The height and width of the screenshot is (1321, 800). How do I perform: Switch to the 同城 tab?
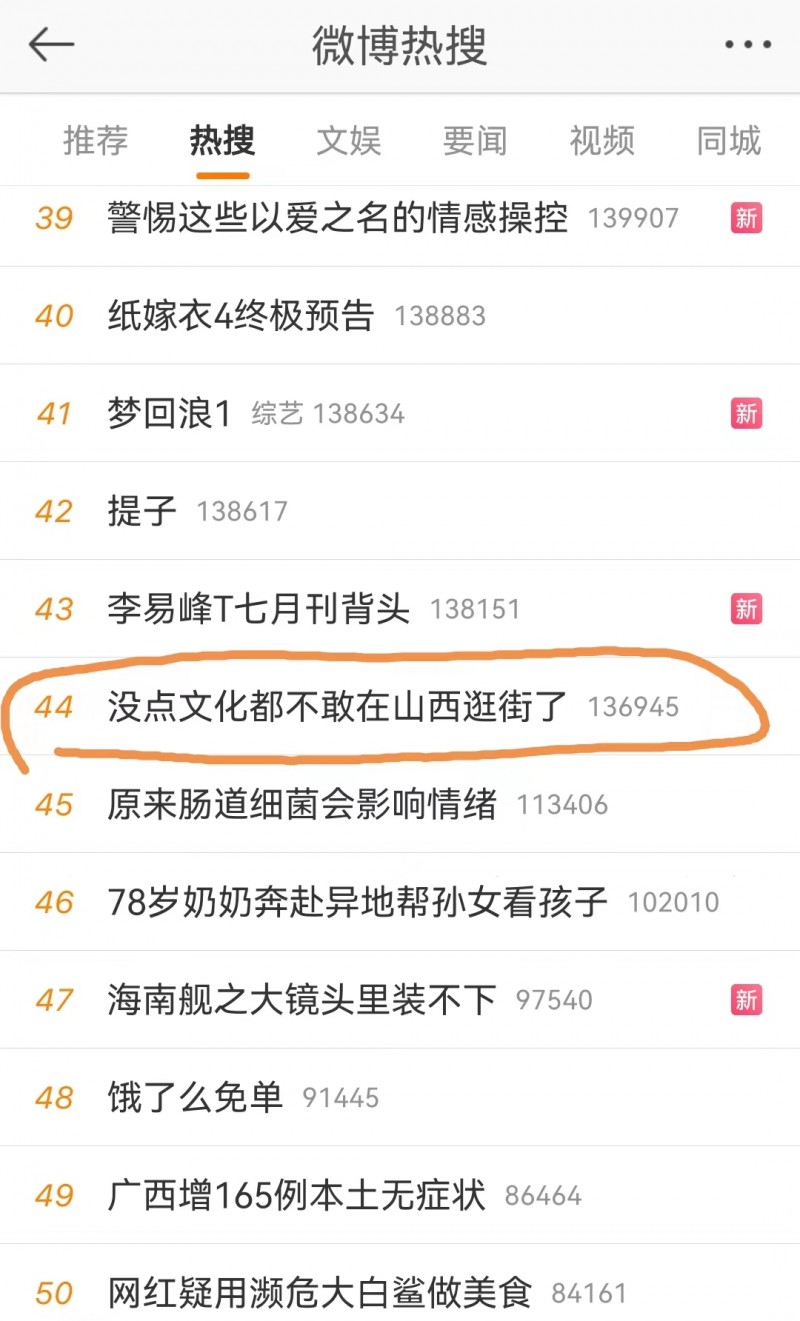point(729,141)
